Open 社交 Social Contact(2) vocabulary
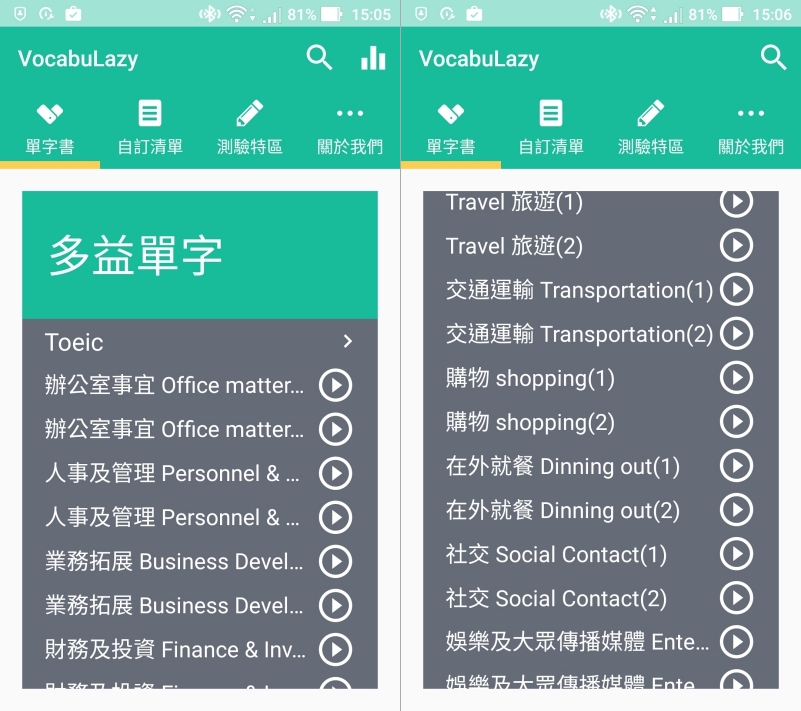This screenshot has width=801, height=711. [556, 598]
